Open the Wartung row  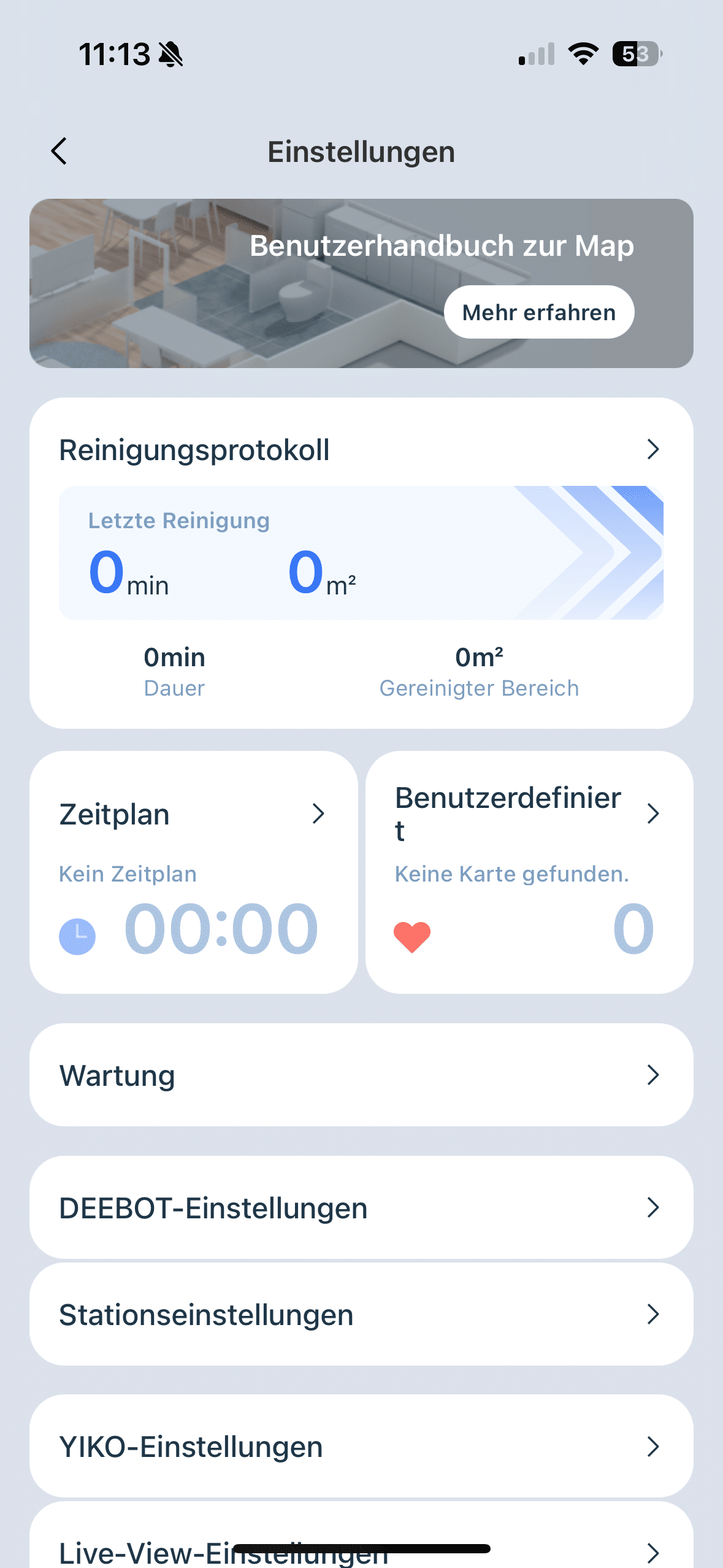361,1075
